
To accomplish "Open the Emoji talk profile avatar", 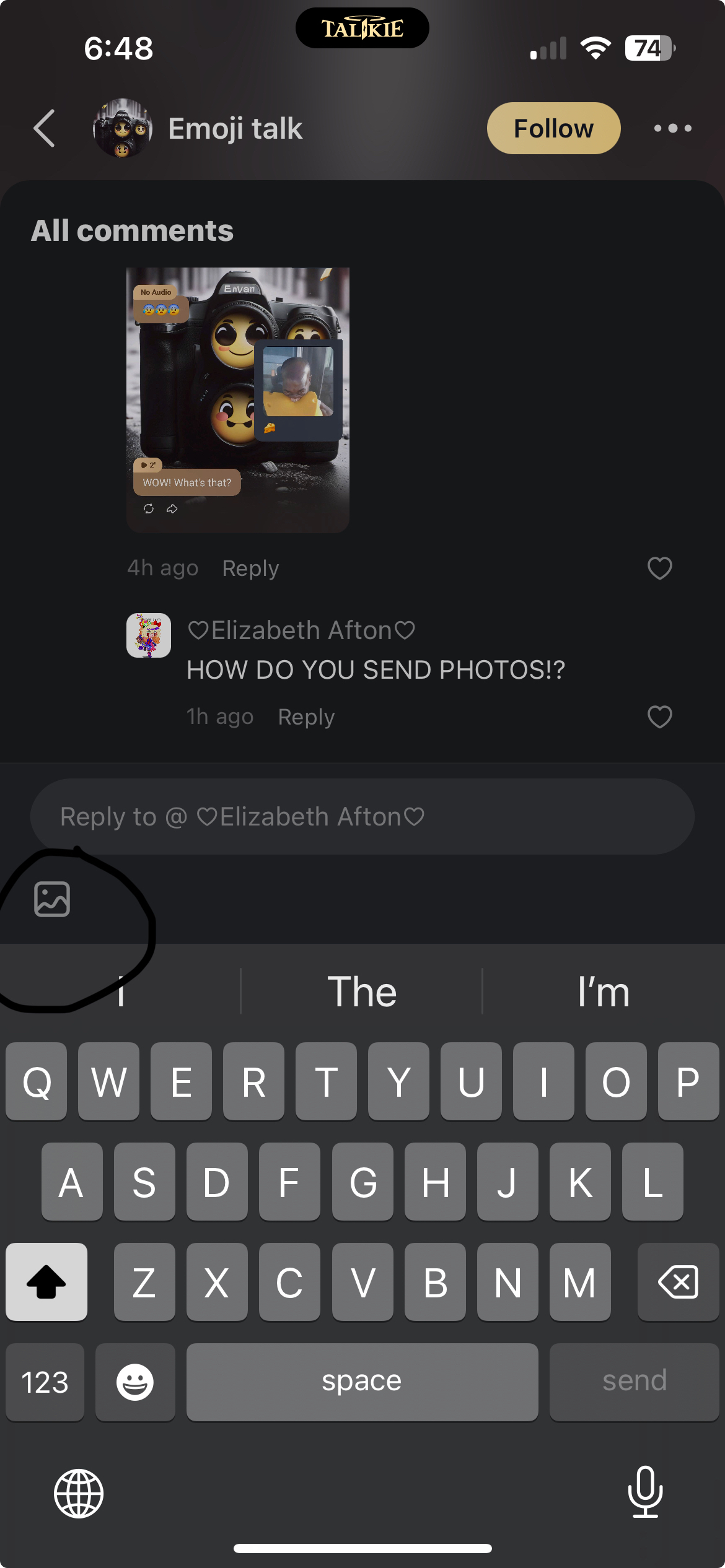I will click(123, 128).
